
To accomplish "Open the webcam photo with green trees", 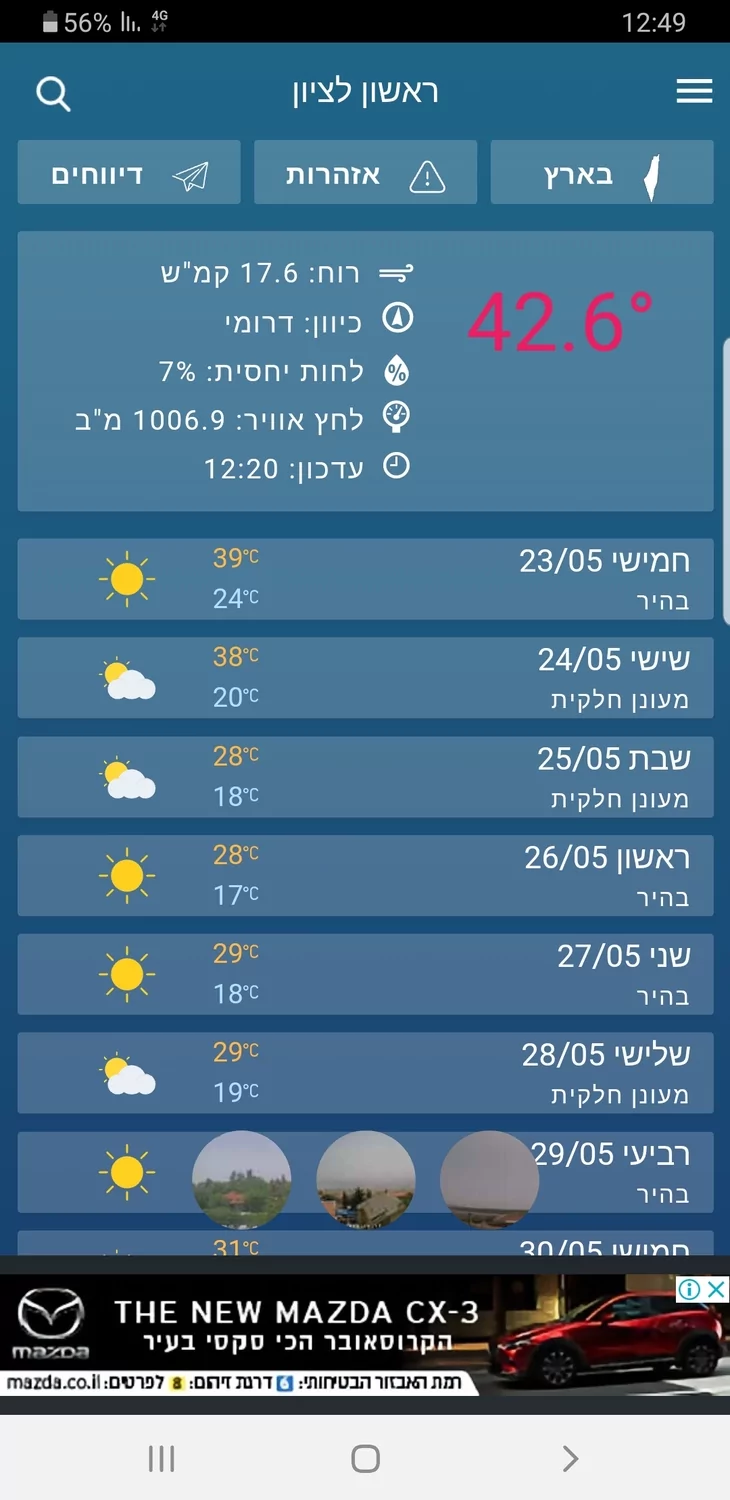I will [241, 1180].
